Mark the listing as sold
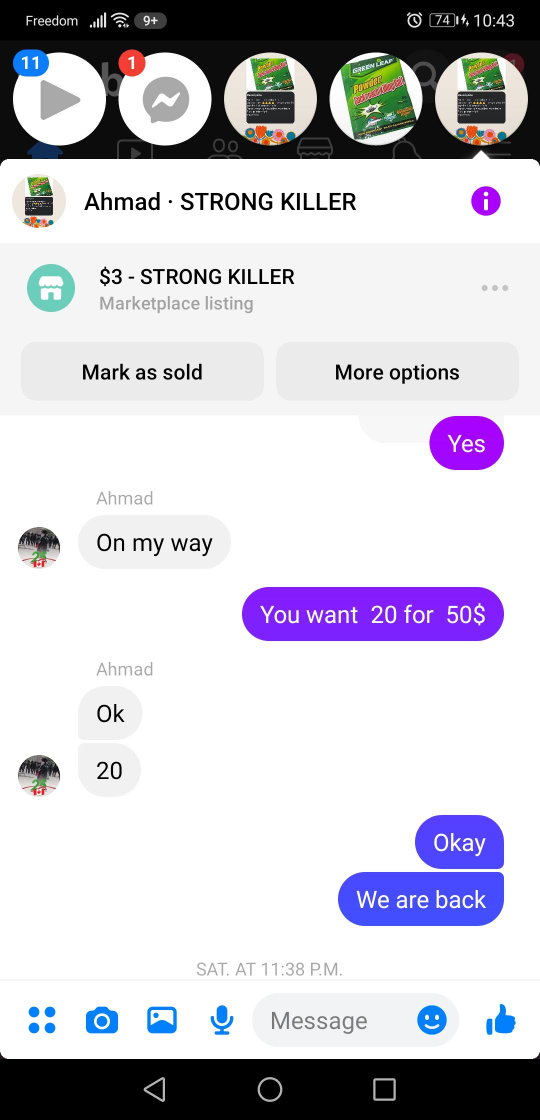This screenshot has height=1120, width=540. point(142,371)
